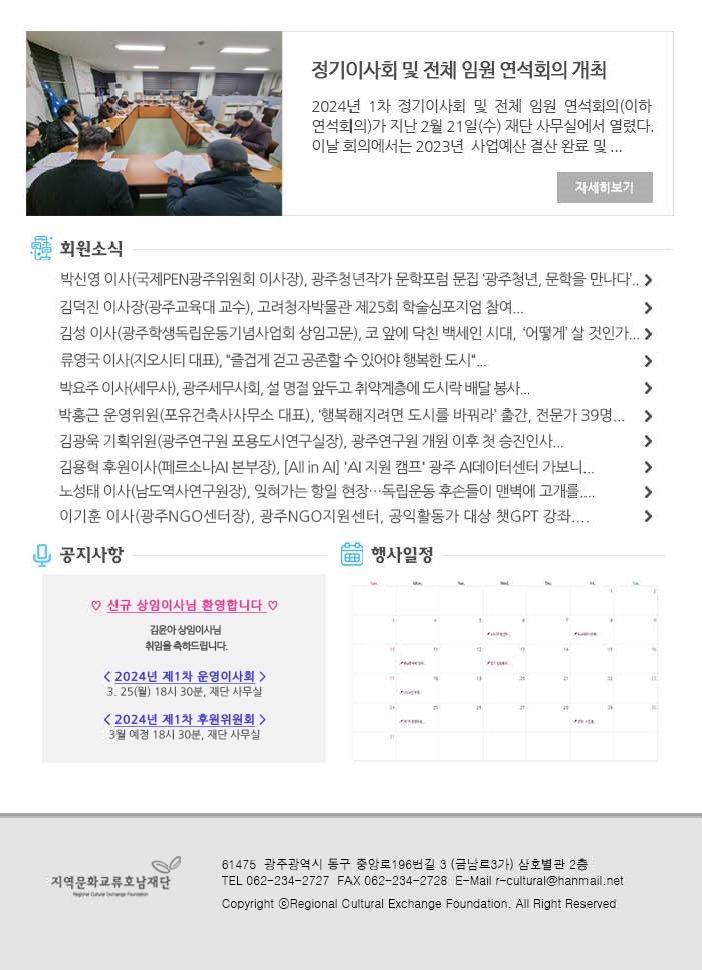Tap the 자세히보기 button on the board meeting article
Image resolution: width=702 pixels, height=970 pixels.
coord(604,187)
